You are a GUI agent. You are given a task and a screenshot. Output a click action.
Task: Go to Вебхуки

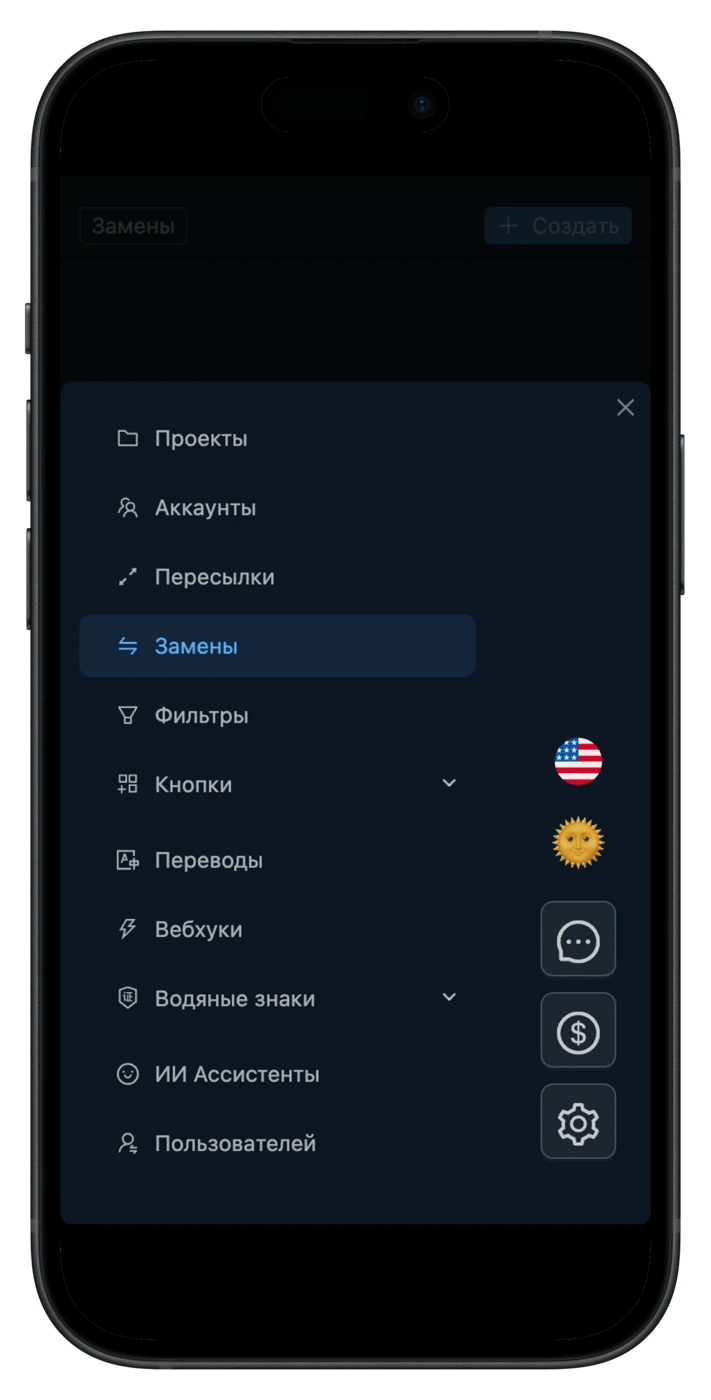[x=198, y=930]
